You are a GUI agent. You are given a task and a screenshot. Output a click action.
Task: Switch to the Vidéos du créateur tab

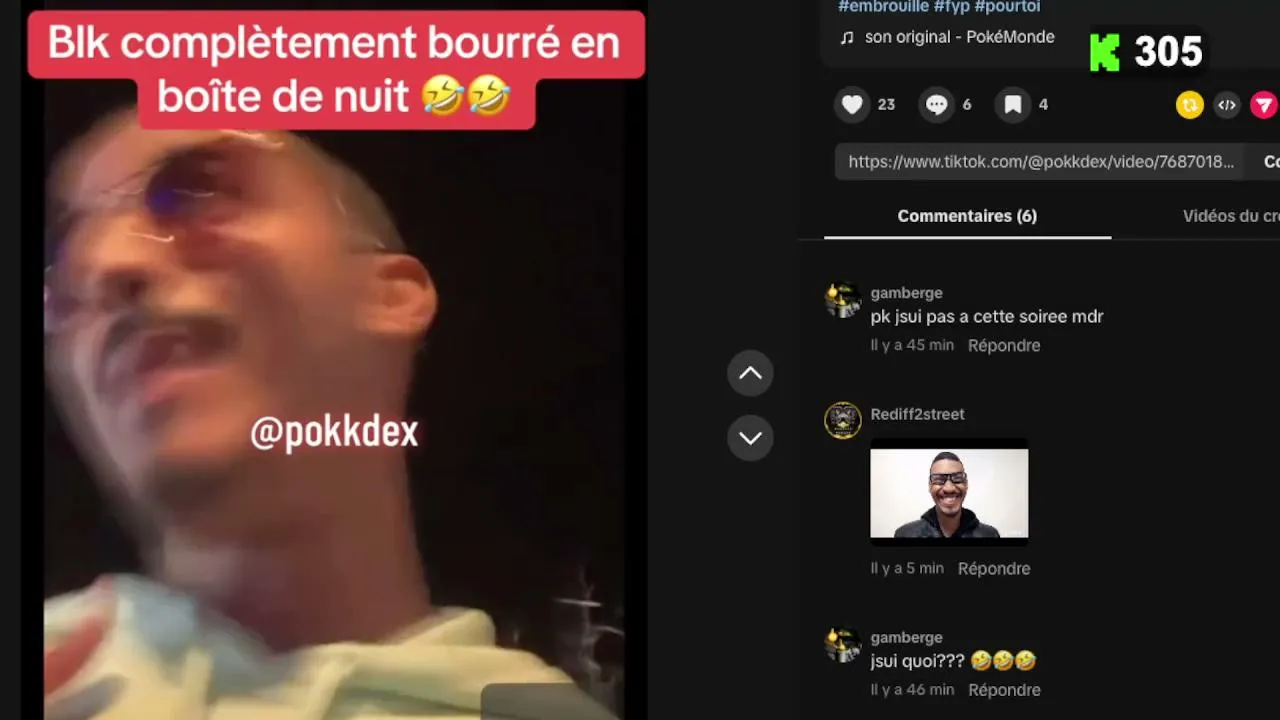[1231, 216]
